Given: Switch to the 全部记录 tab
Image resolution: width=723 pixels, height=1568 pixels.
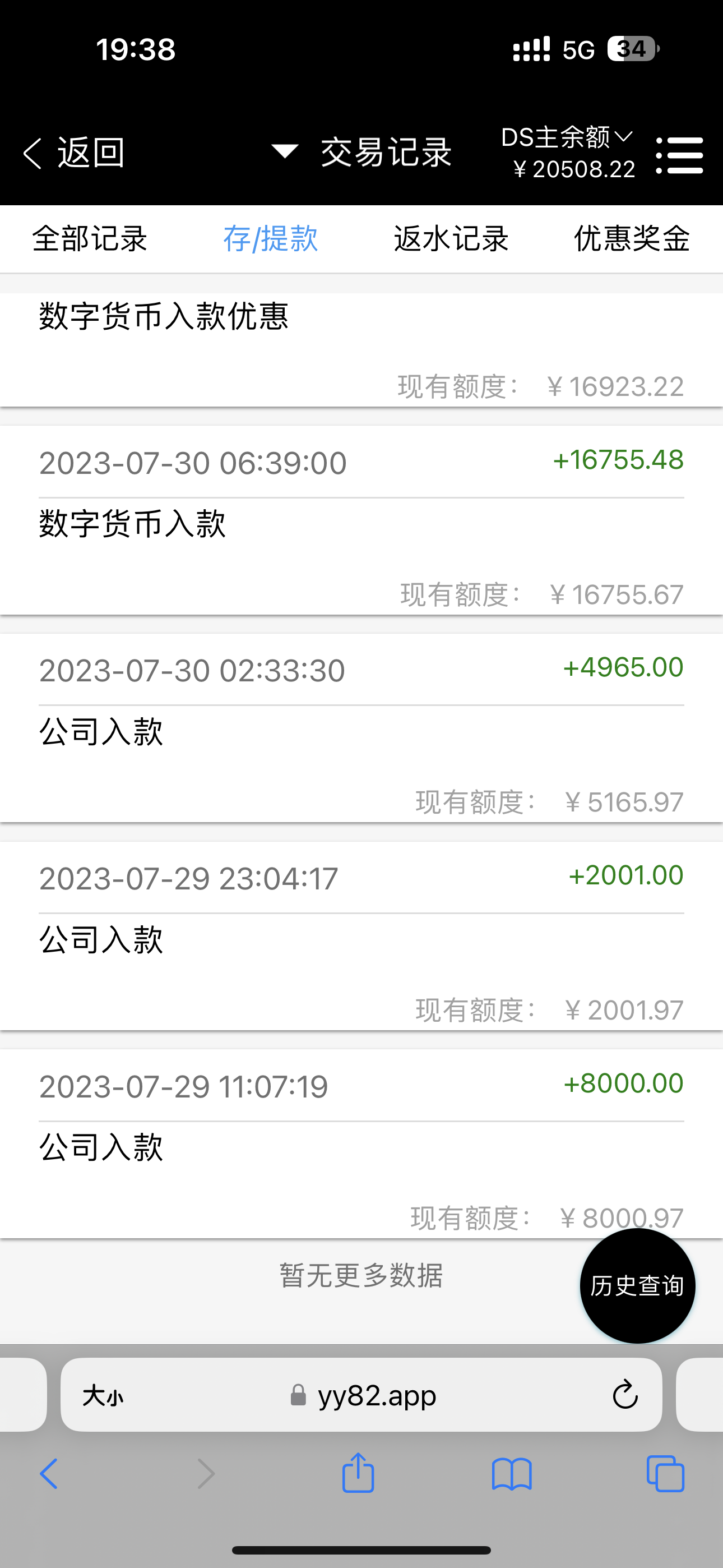Looking at the screenshot, I should 90,238.
